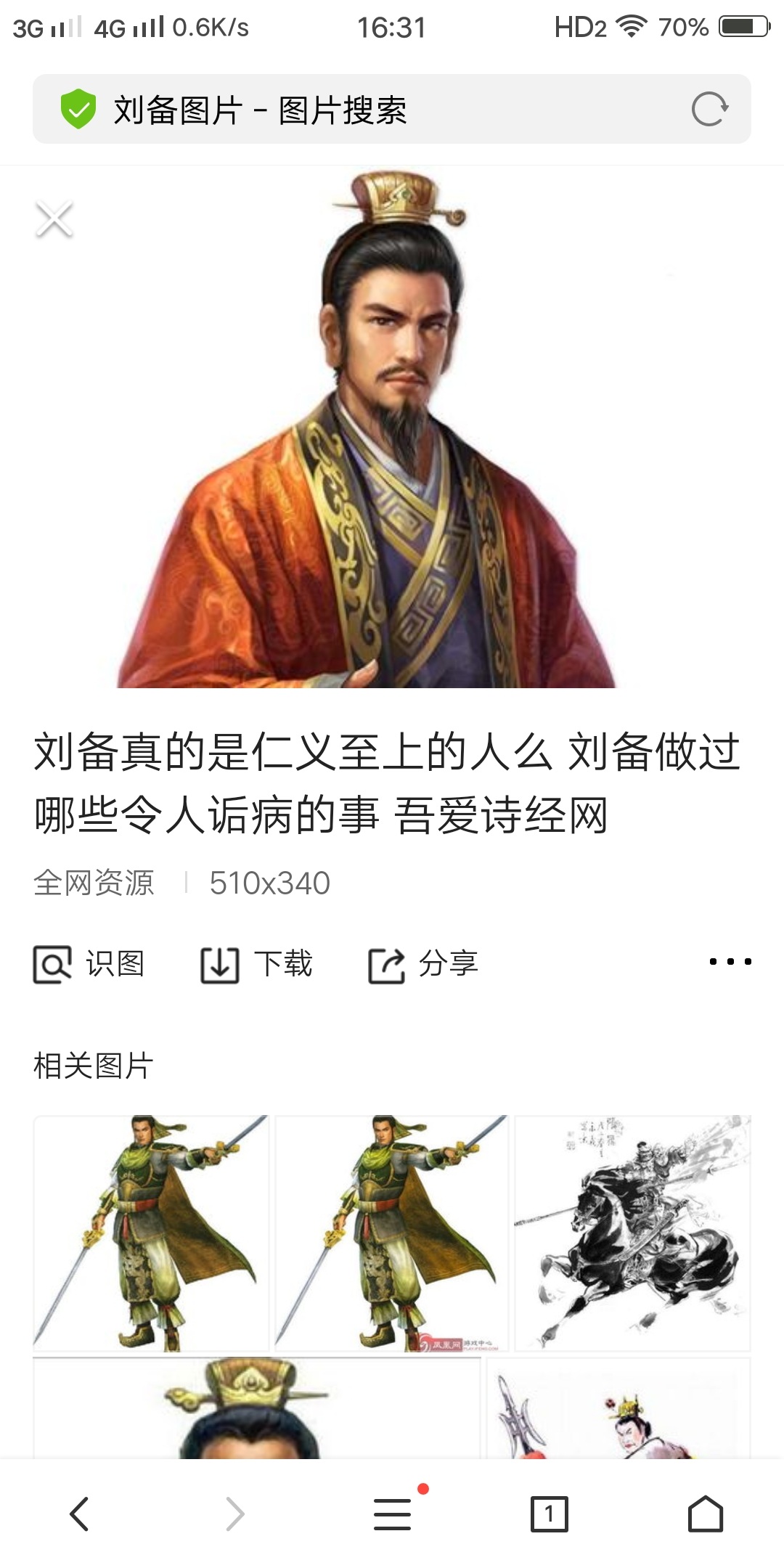Image resolution: width=784 pixels, height=1568 pixels.
Task: Close the image viewer with the X
Action: pyautogui.click(x=54, y=219)
